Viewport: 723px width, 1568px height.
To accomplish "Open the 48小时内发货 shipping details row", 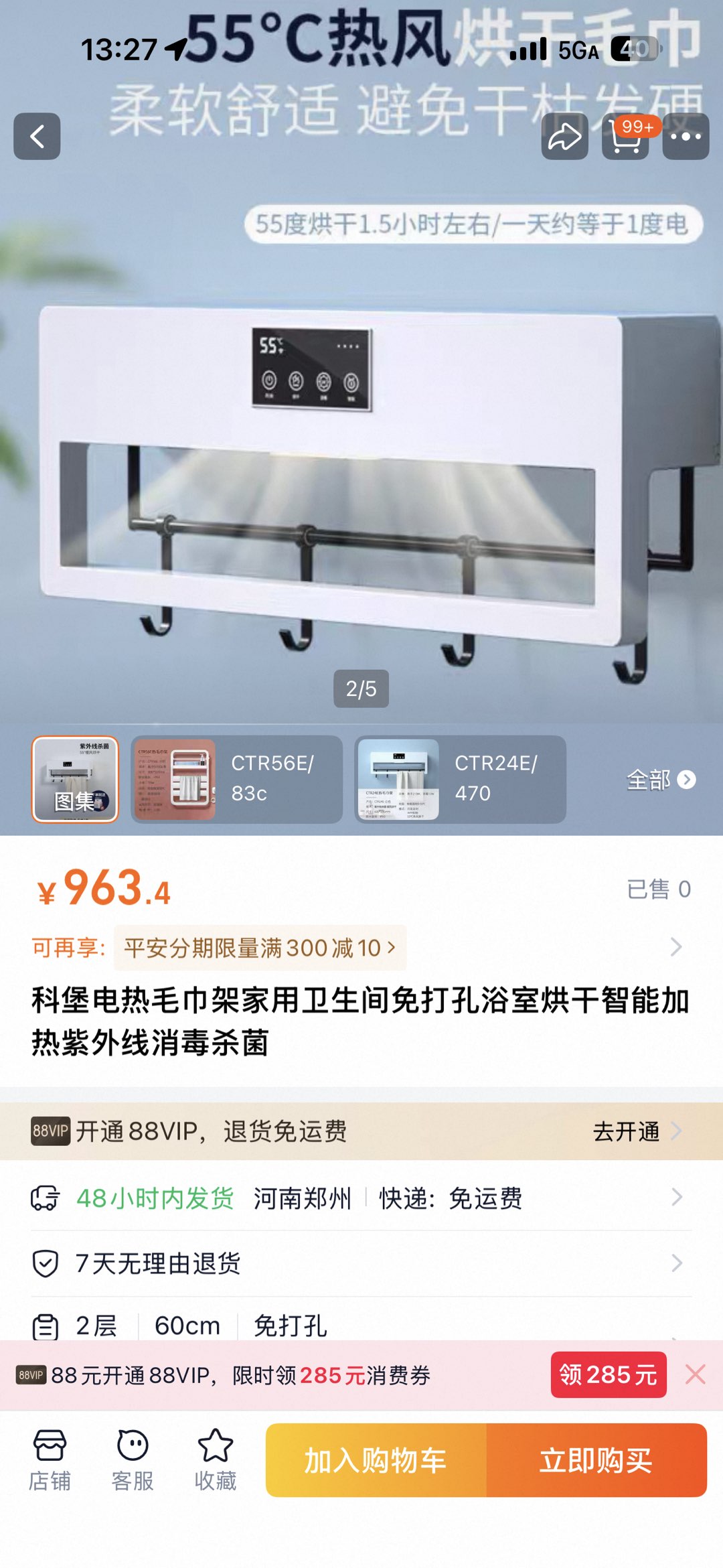I will (x=361, y=1198).
